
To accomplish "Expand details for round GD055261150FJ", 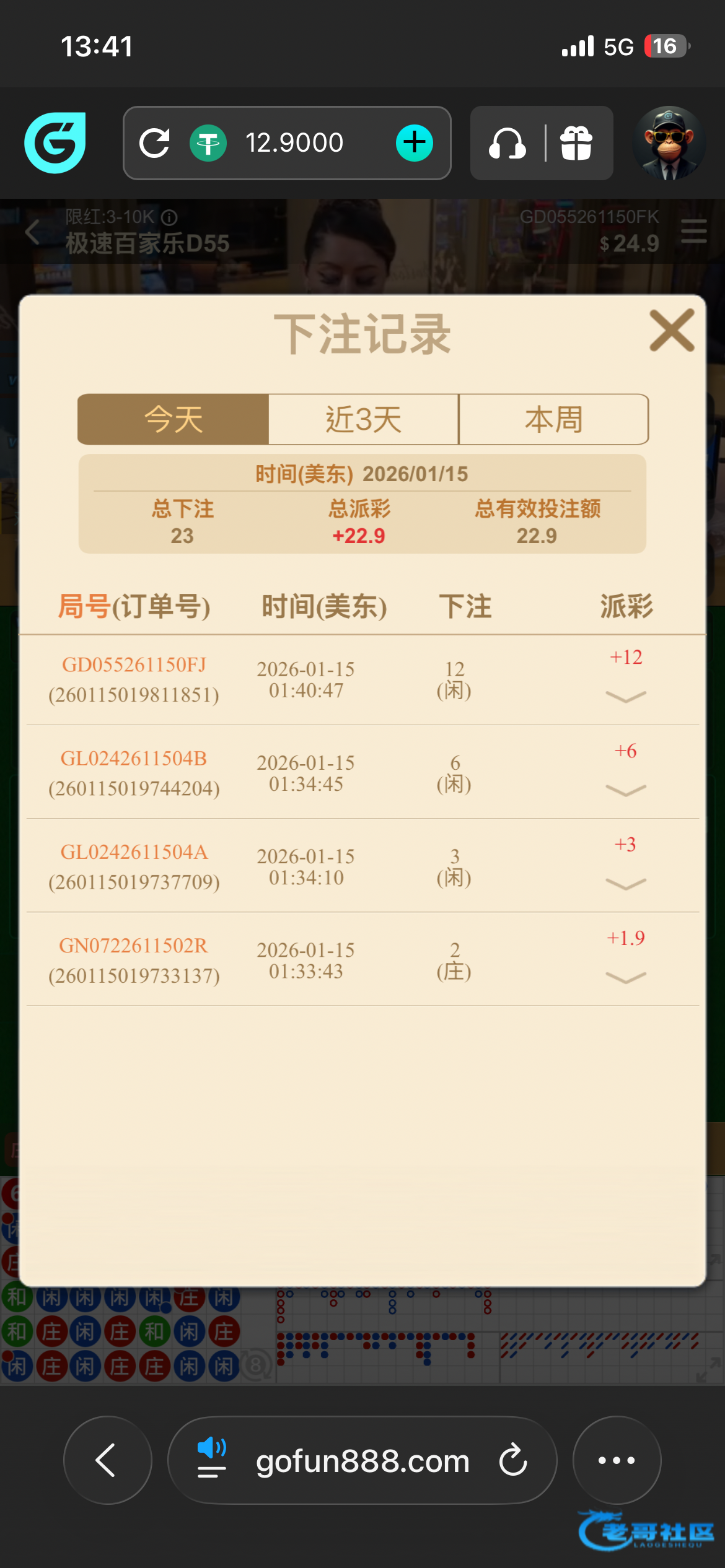I will [x=625, y=697].
